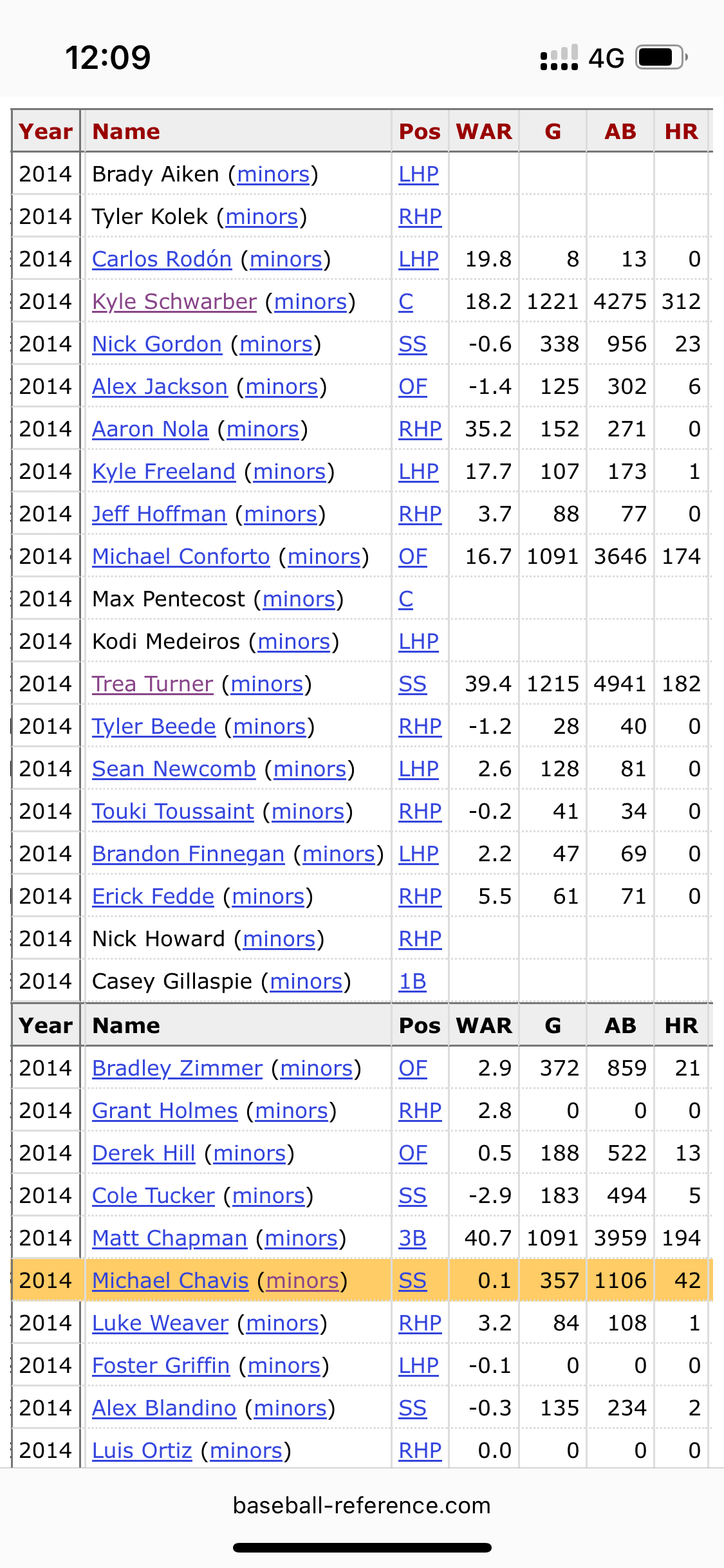
Task: Sort the table by the WAR column header
Action: pyautogui.click(x=484, y=131)
